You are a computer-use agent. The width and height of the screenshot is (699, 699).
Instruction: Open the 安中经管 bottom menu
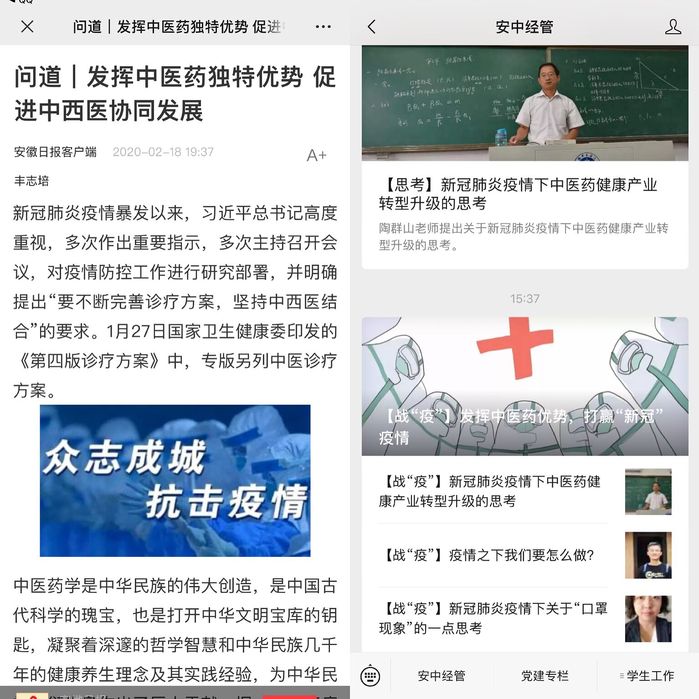[x=441, y=676]
